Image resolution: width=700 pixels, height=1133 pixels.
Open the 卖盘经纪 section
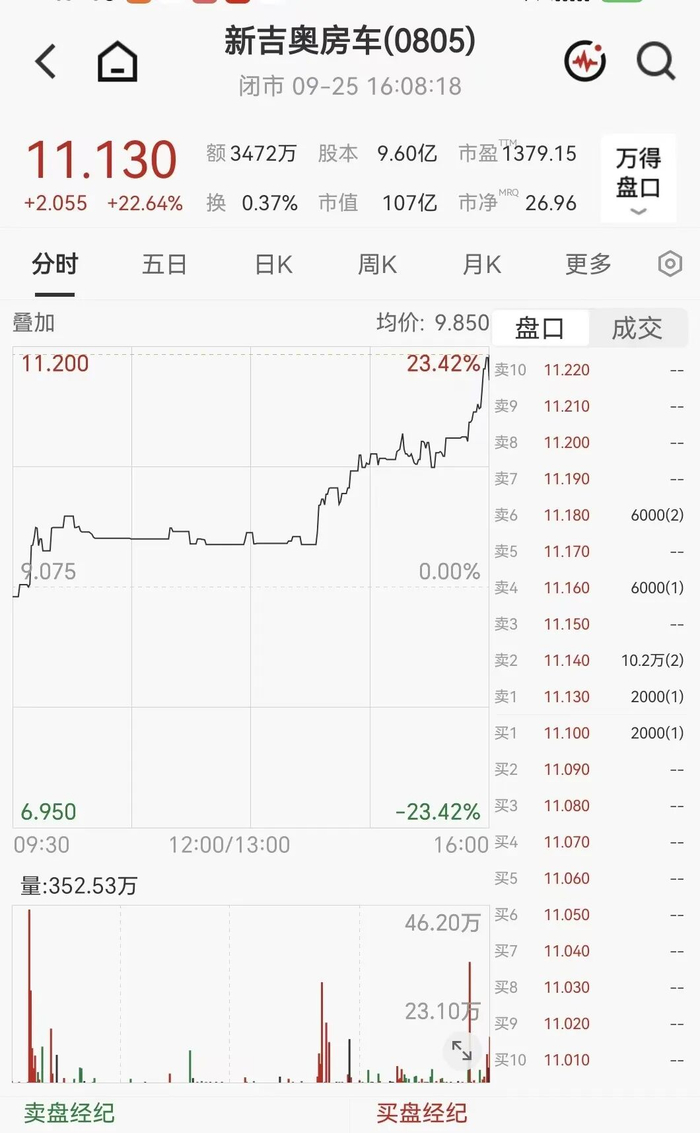coord(69,1113)
